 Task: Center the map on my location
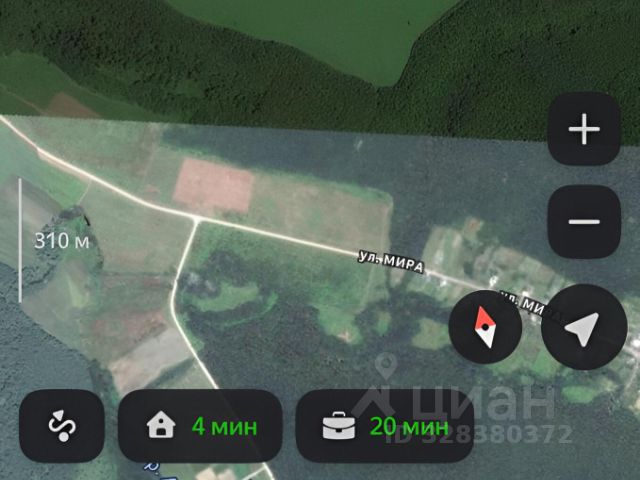point(584,327)
